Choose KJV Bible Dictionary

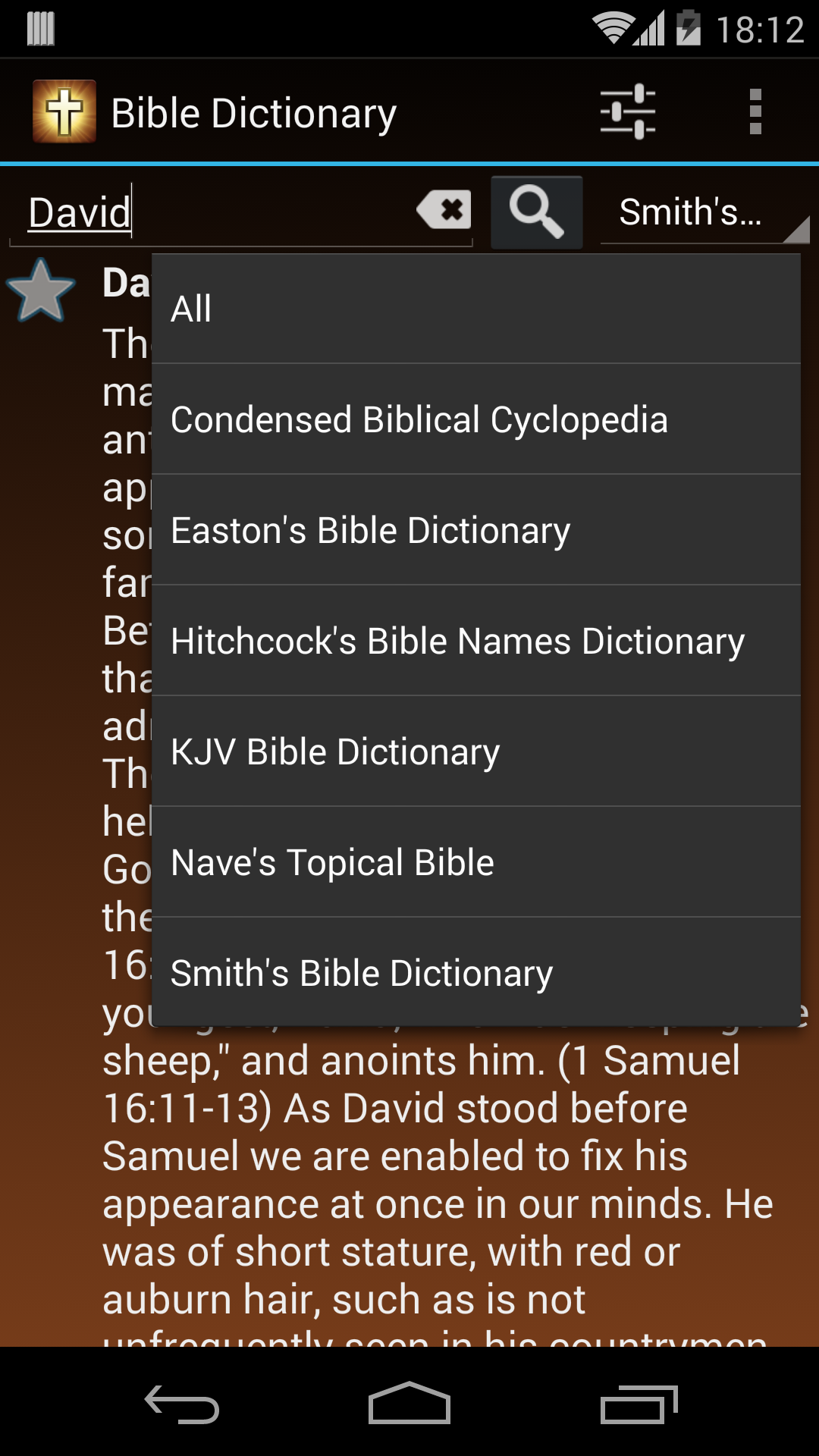477,751
